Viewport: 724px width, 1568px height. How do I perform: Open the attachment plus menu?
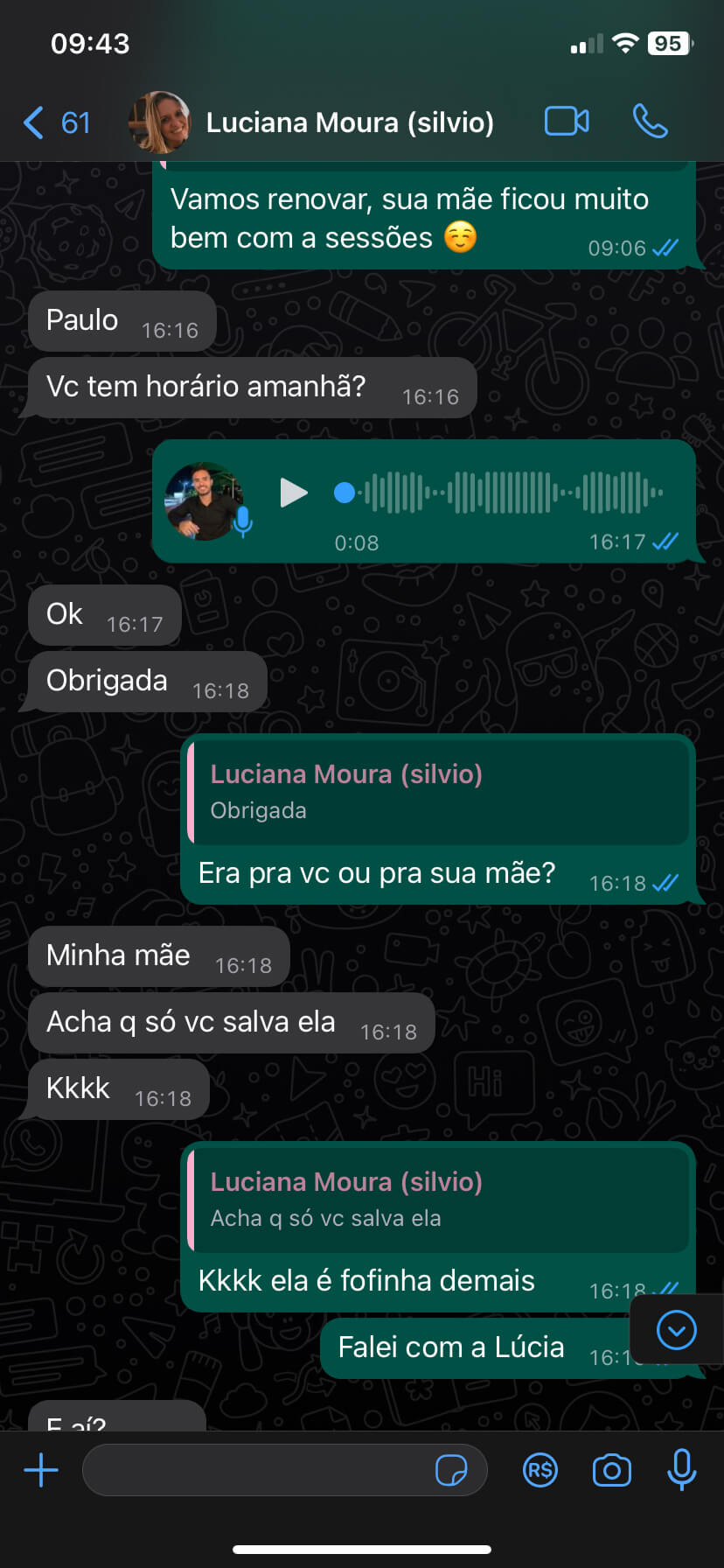pyautogui.click(x=41, y=1470)
